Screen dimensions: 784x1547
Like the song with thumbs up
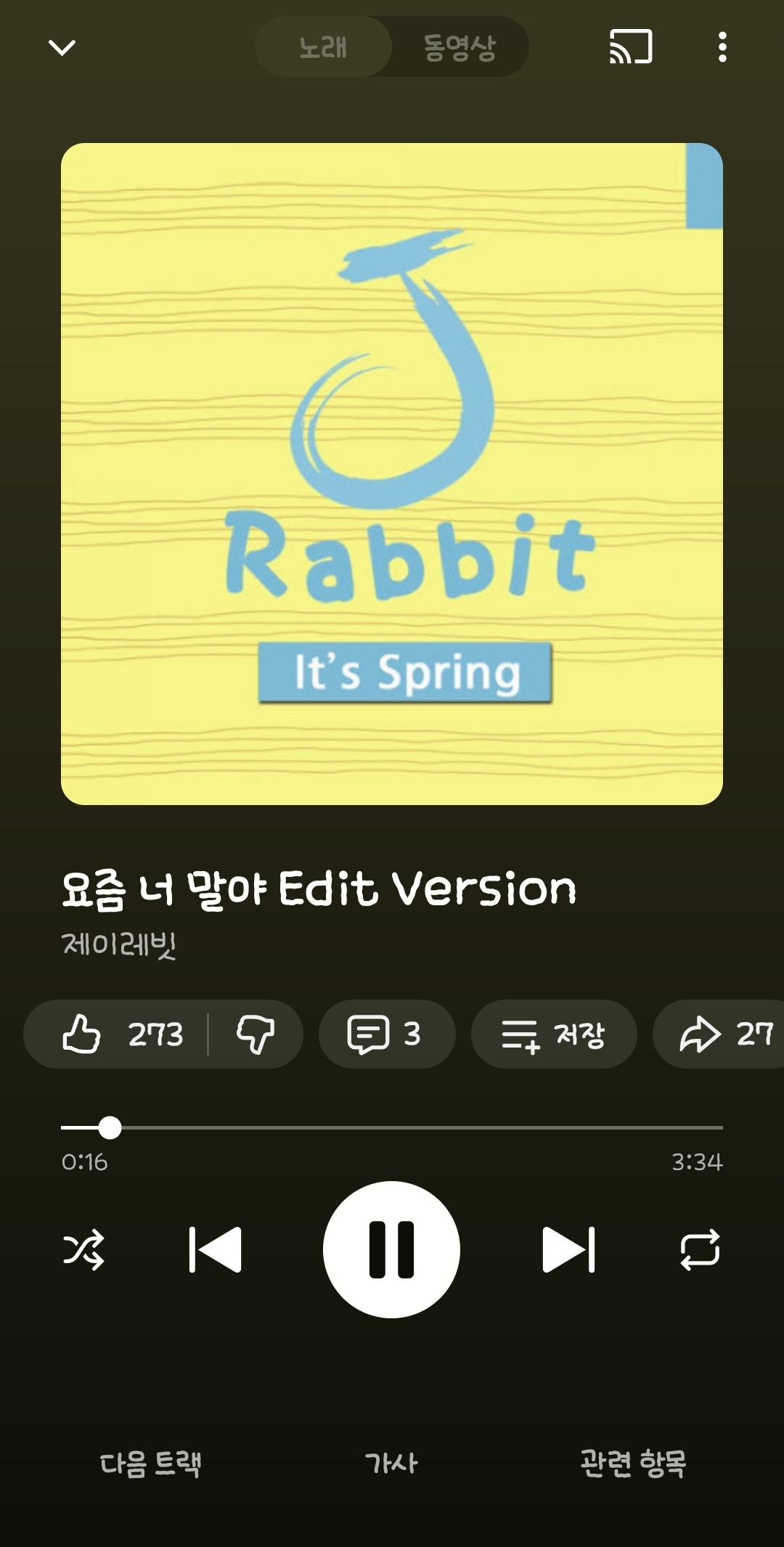[x=120, y=1034]
